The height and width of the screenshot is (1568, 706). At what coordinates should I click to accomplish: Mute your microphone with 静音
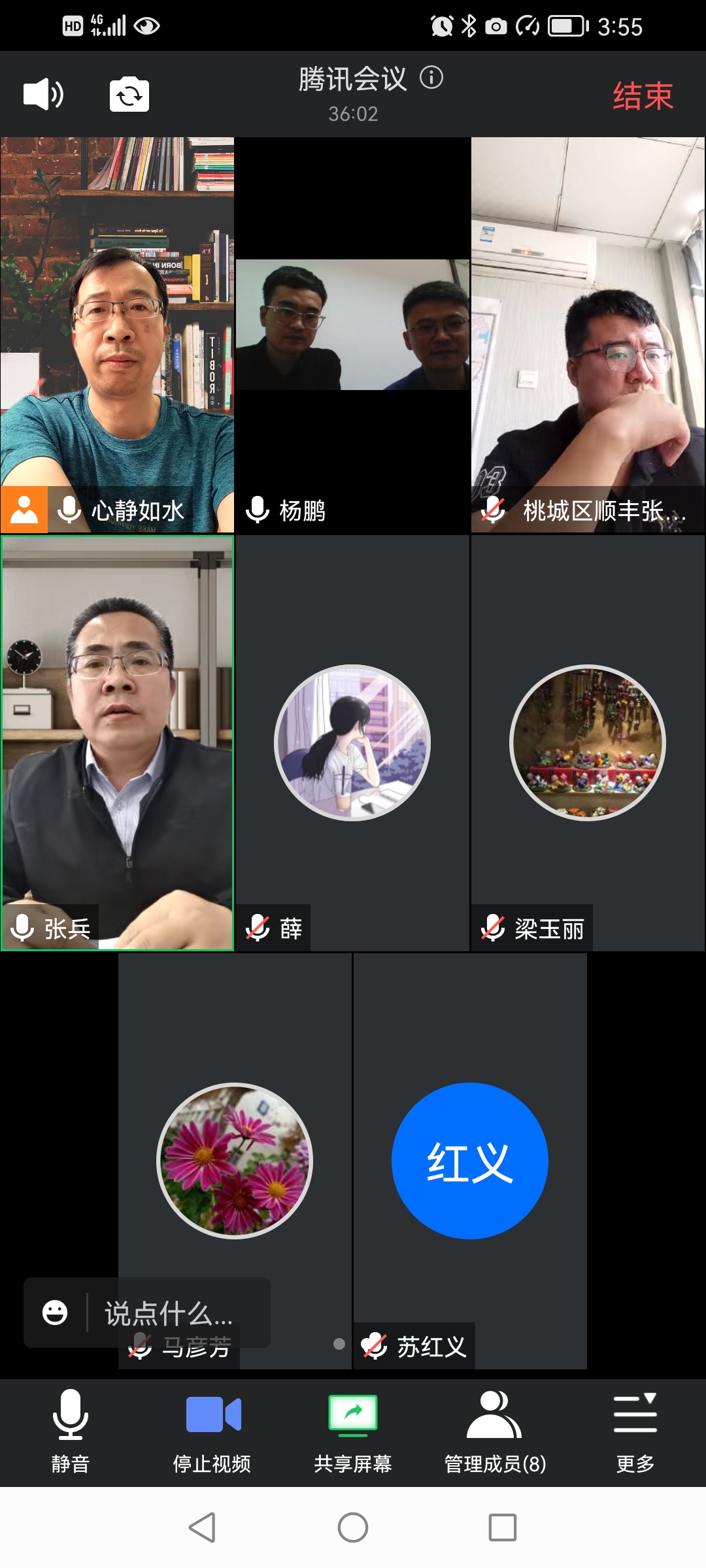[x=71, y=1431]
